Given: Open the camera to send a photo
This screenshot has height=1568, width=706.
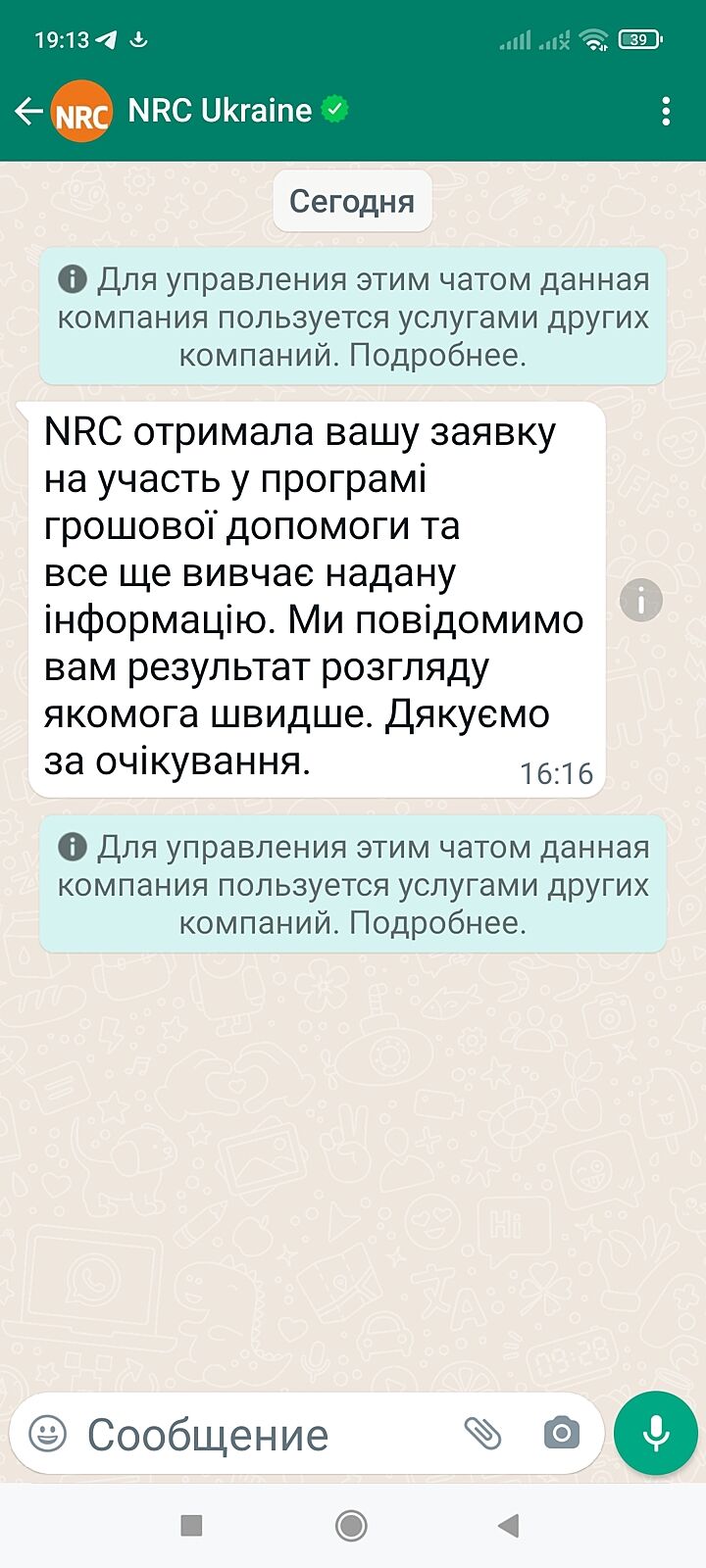Looking at the screenshot, I should point(561,1434).
